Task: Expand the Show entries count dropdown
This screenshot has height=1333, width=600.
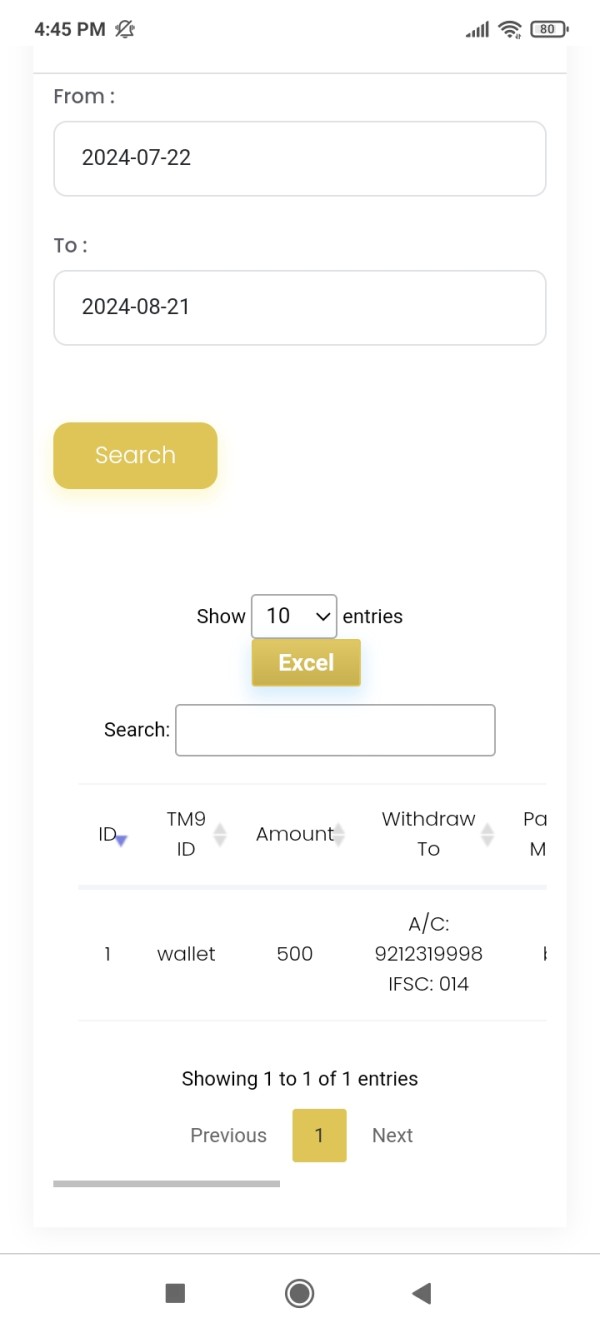Action: [x=294, y=616]
